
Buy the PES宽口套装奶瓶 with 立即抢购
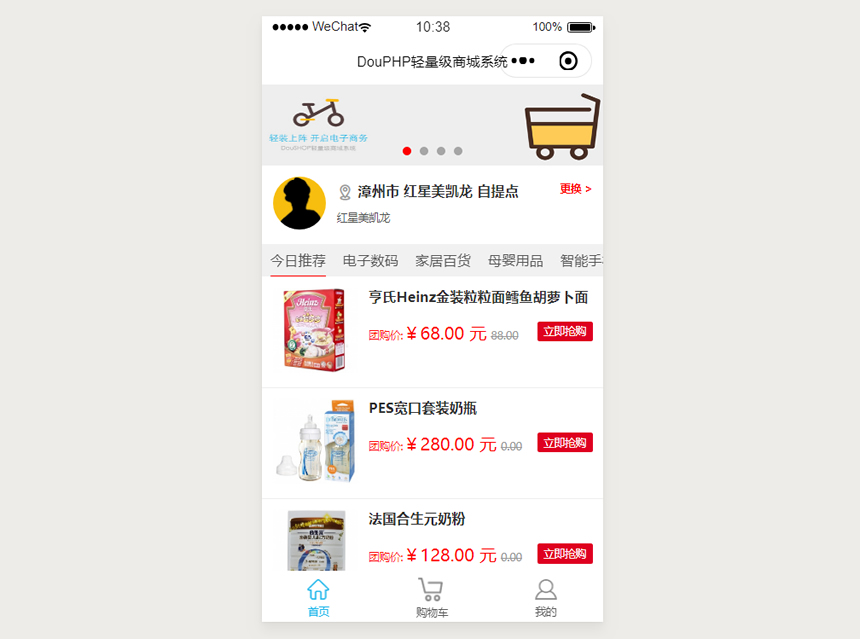click(565, 443)
